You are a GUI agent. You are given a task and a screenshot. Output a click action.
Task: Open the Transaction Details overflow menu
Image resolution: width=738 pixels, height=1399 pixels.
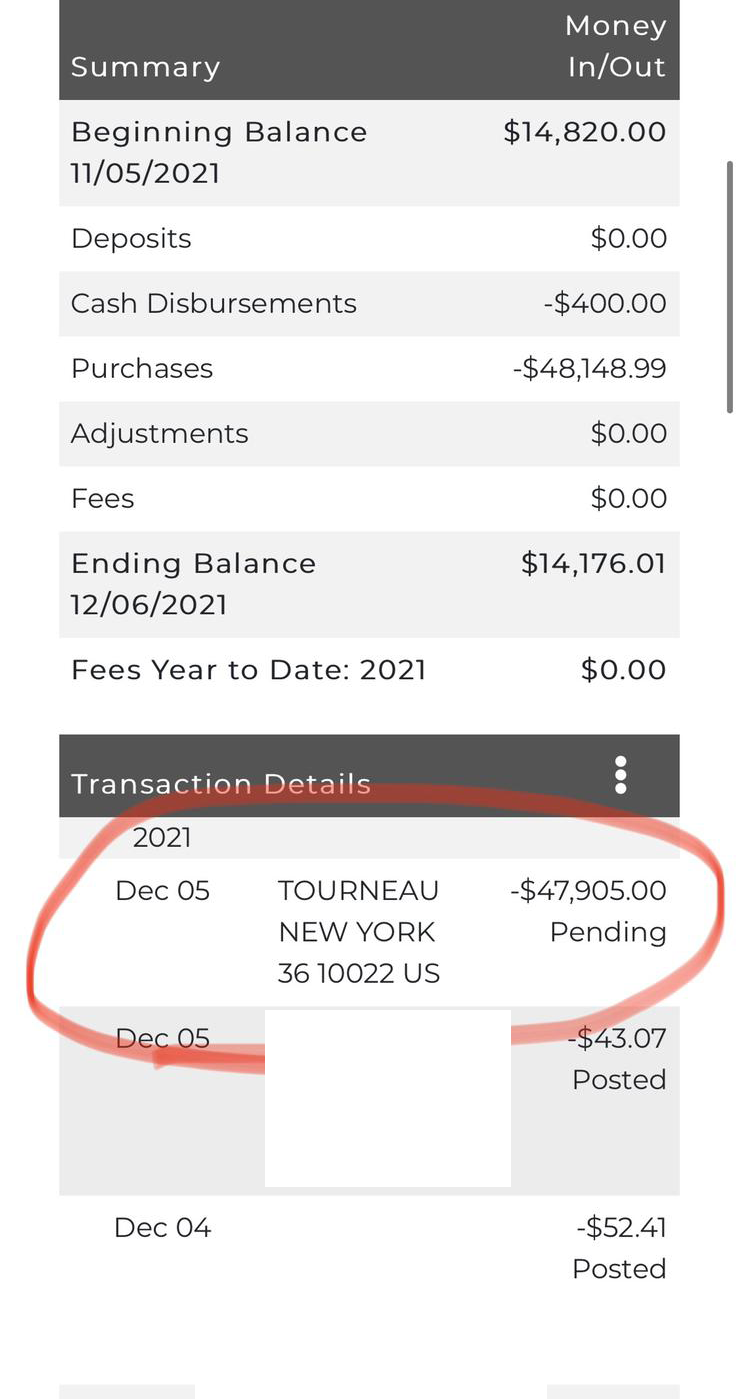coord(620,776)
